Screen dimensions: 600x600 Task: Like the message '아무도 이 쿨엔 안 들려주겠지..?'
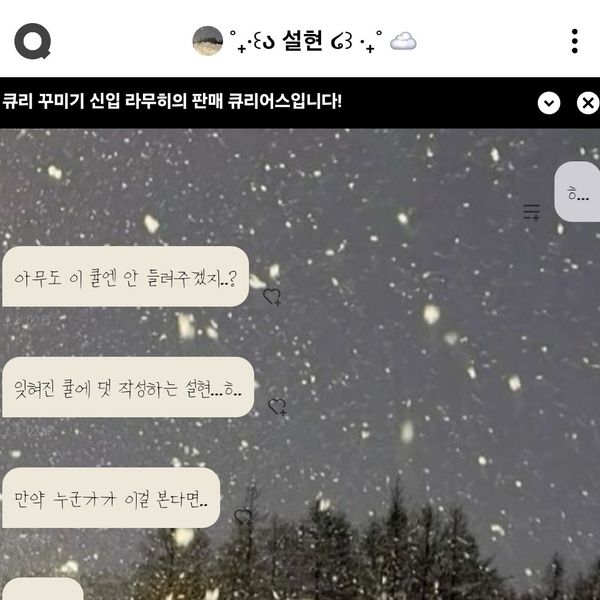pyautogui.click(x=272, y=296)
